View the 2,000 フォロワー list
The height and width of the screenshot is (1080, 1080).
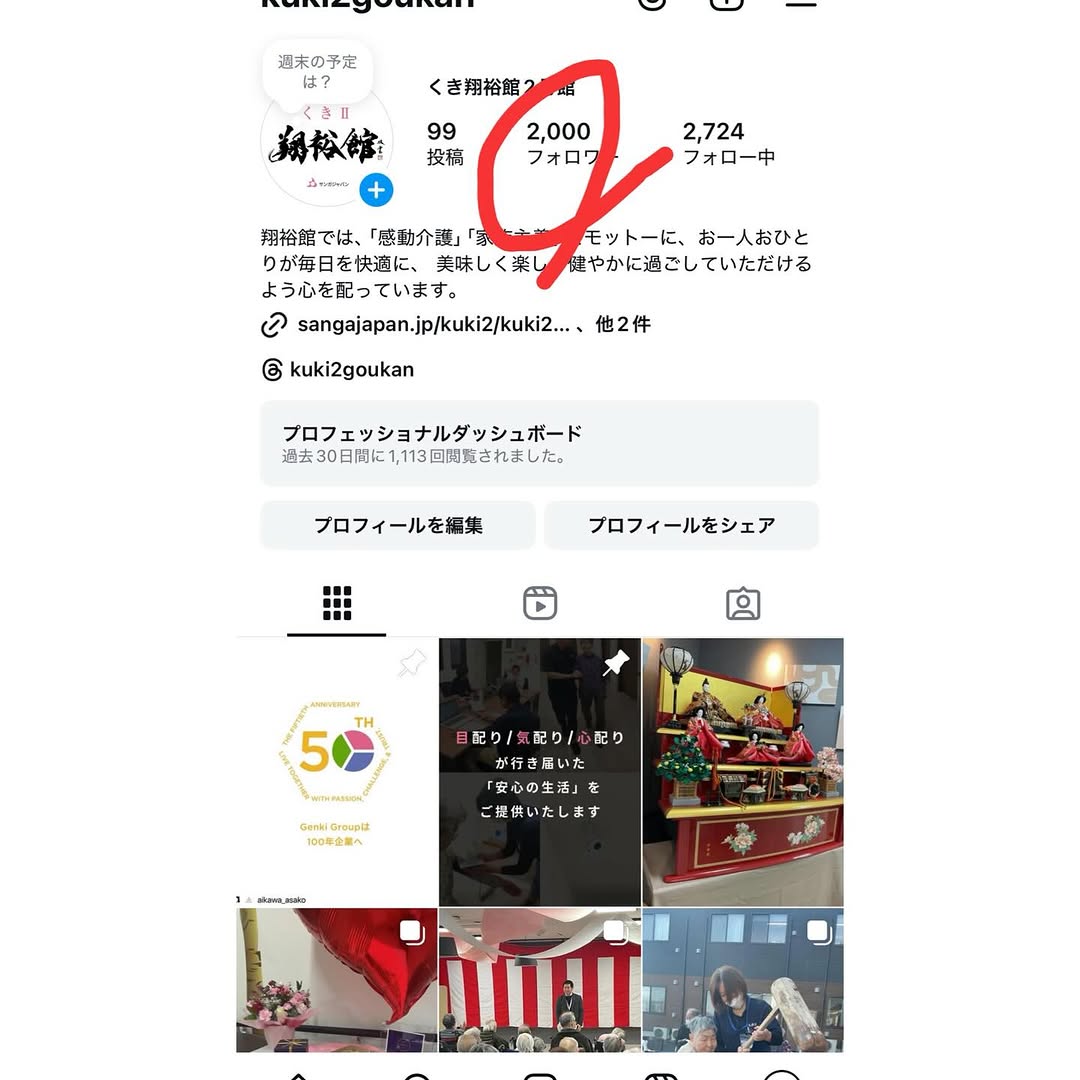coord(560,143)
